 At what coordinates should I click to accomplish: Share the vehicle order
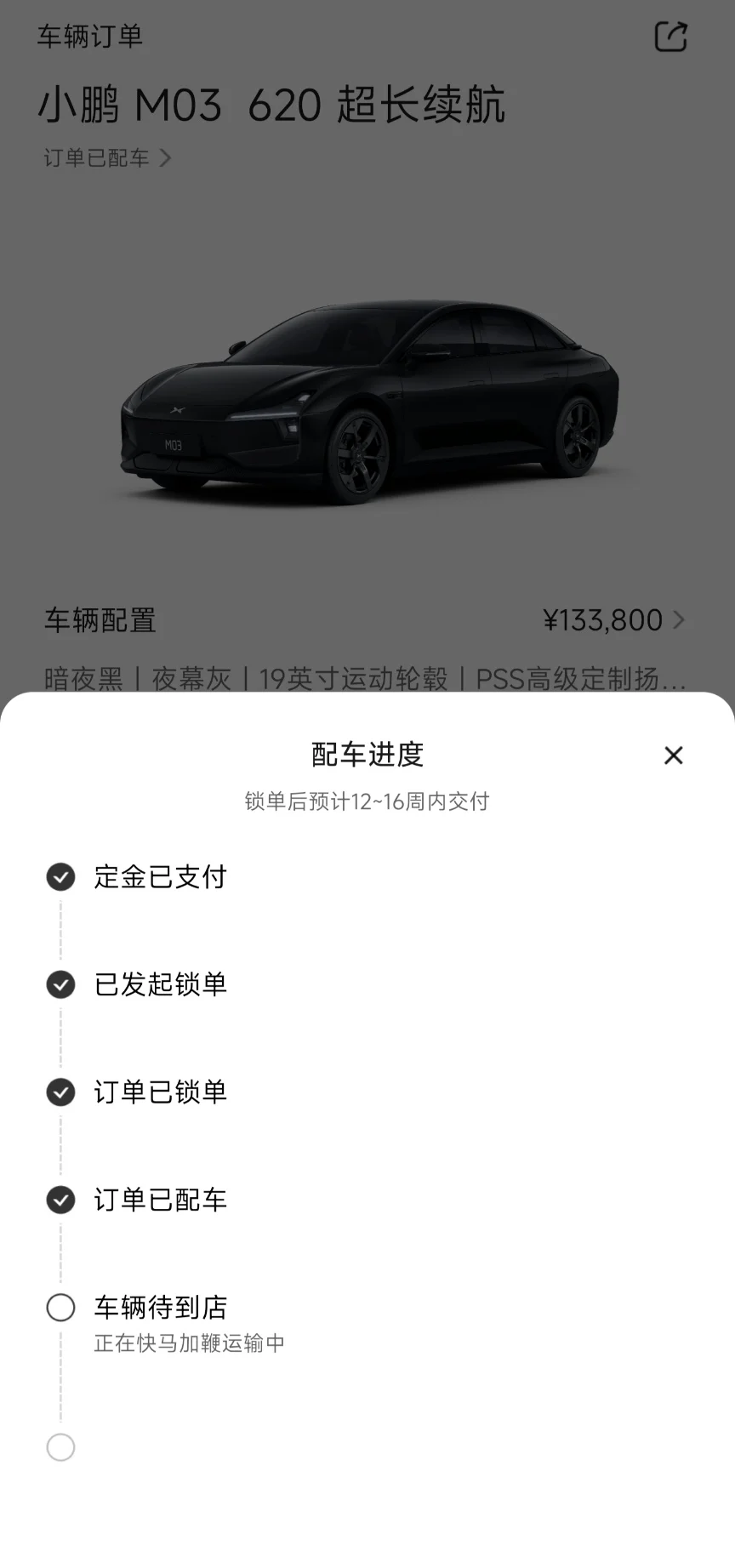(x=670, y=37)
